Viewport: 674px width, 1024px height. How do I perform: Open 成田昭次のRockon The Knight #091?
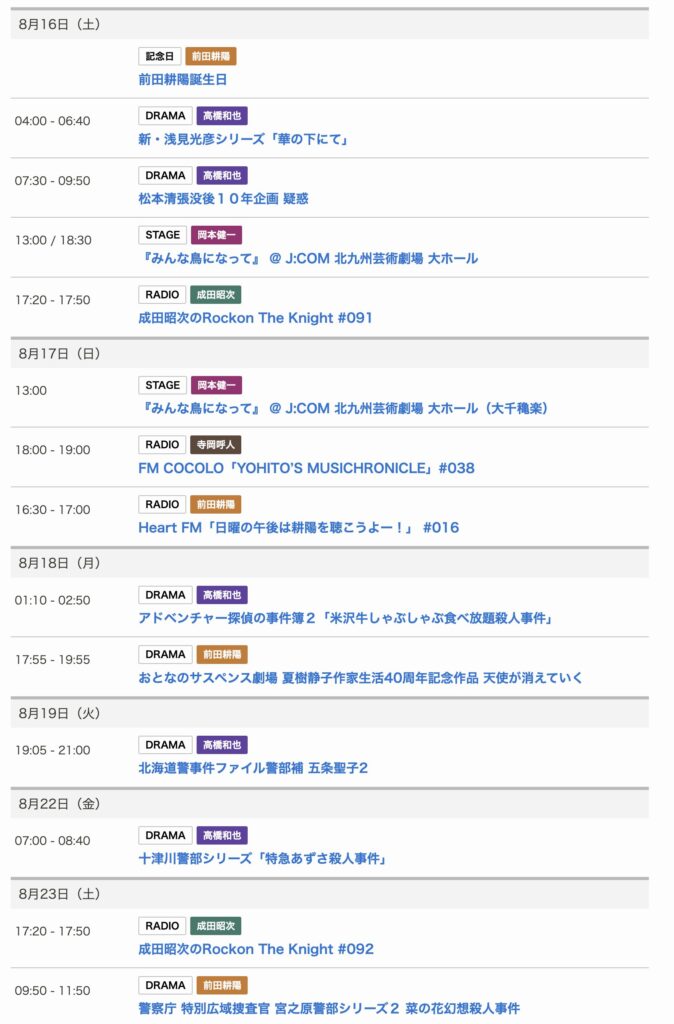point(255,318)
